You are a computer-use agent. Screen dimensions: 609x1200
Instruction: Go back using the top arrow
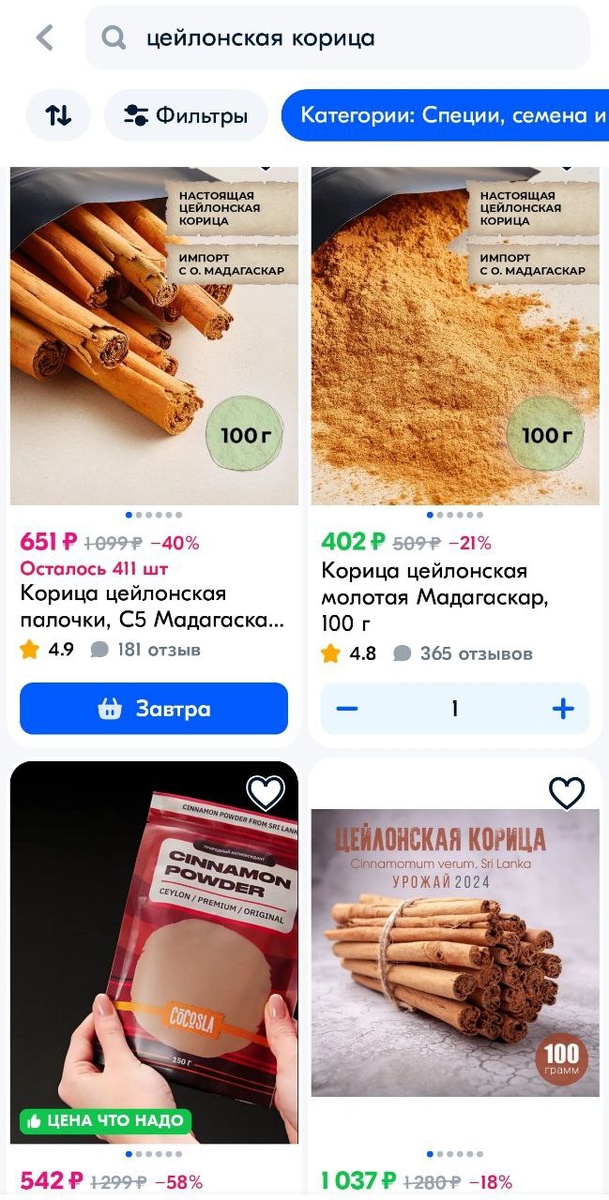coord(45,38)
